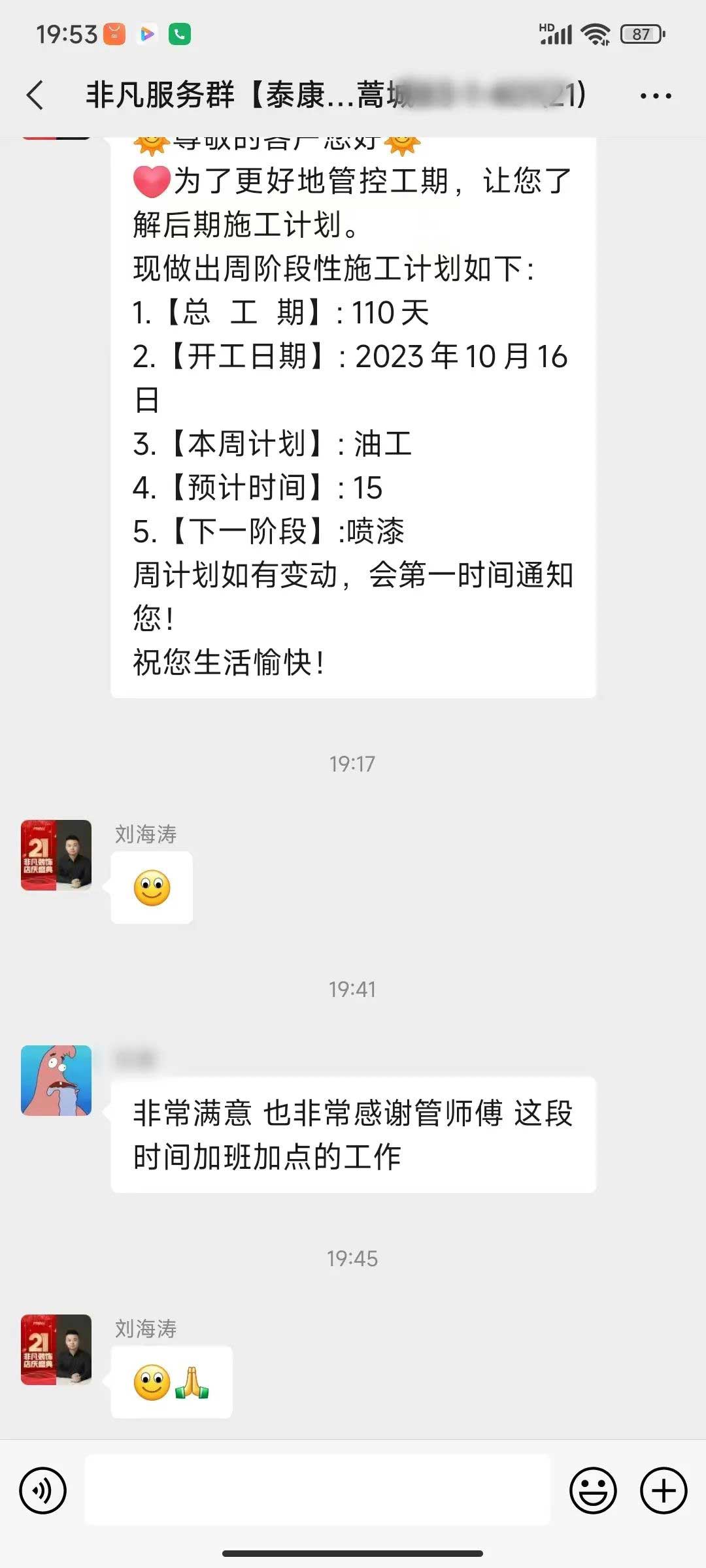The image size is (706, 1568).
Task: Switch to voice message input
Action: point(43,1491)
